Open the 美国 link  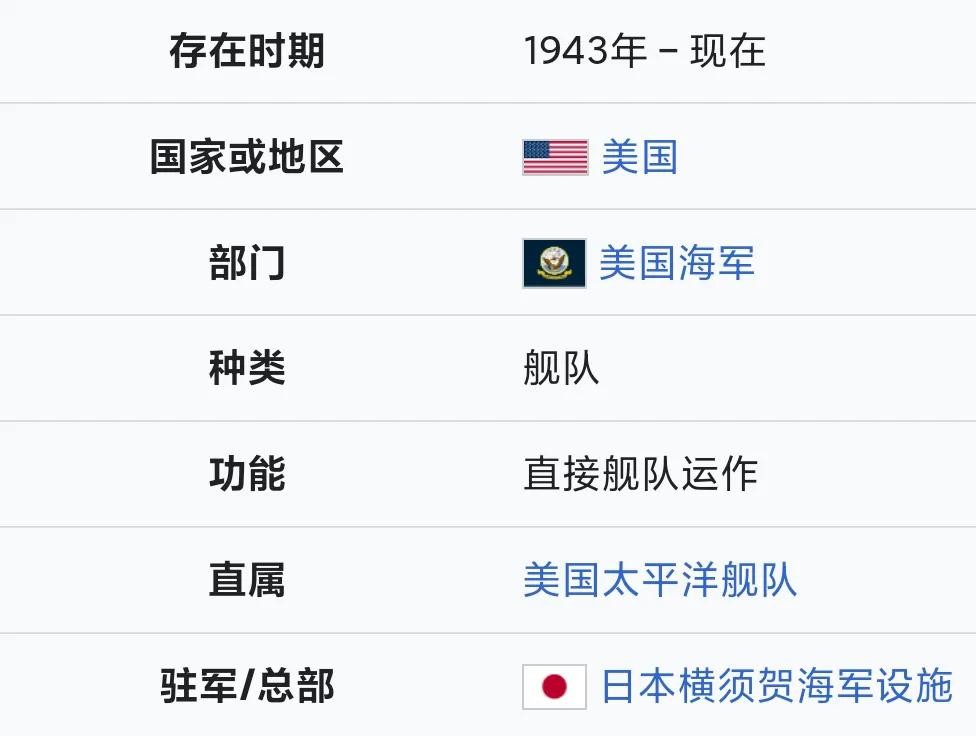(640, 158)
